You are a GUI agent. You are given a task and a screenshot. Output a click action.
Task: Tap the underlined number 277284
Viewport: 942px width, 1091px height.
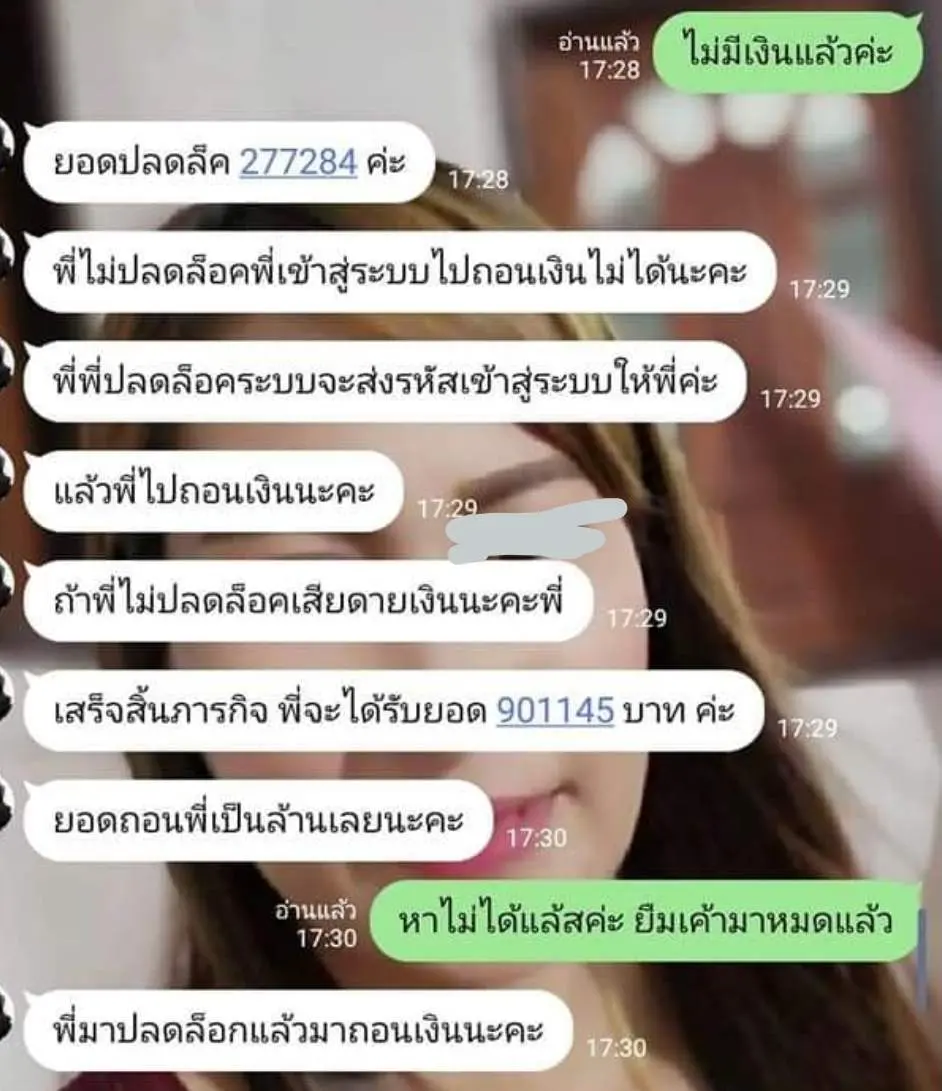point(298,162)
